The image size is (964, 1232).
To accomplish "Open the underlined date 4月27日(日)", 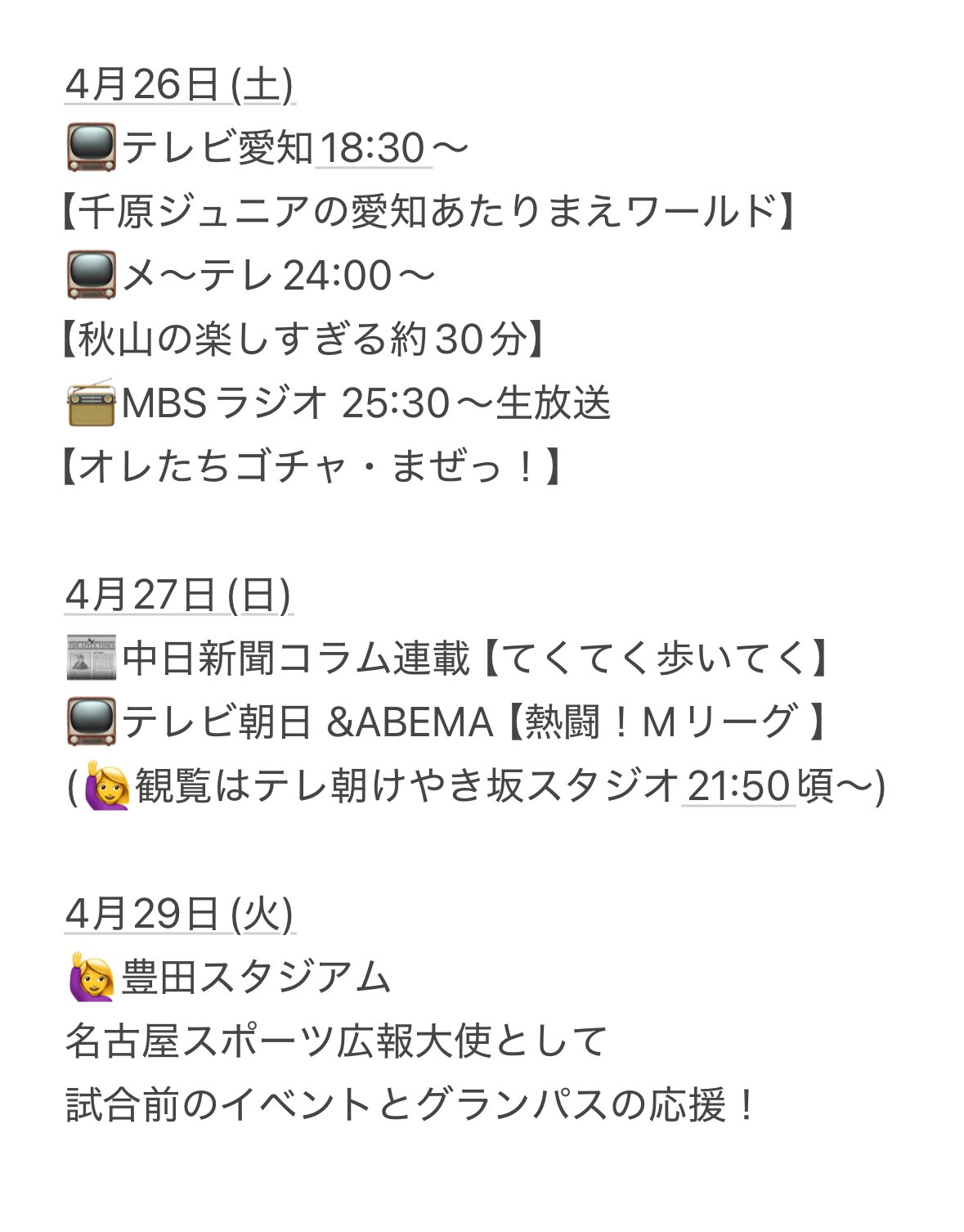I will [x=177, y=595].
